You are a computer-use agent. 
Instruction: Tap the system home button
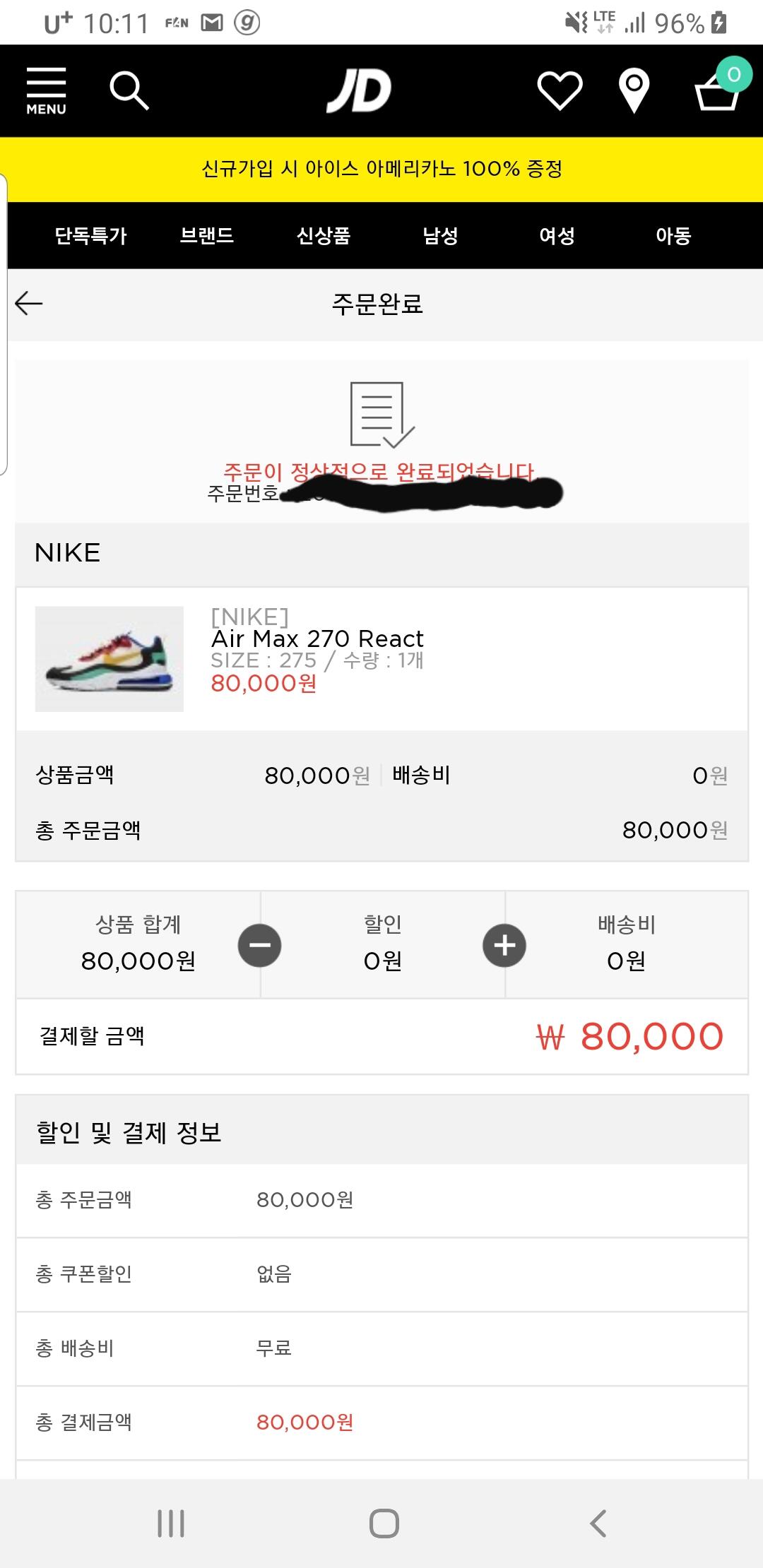(384, 1524)
